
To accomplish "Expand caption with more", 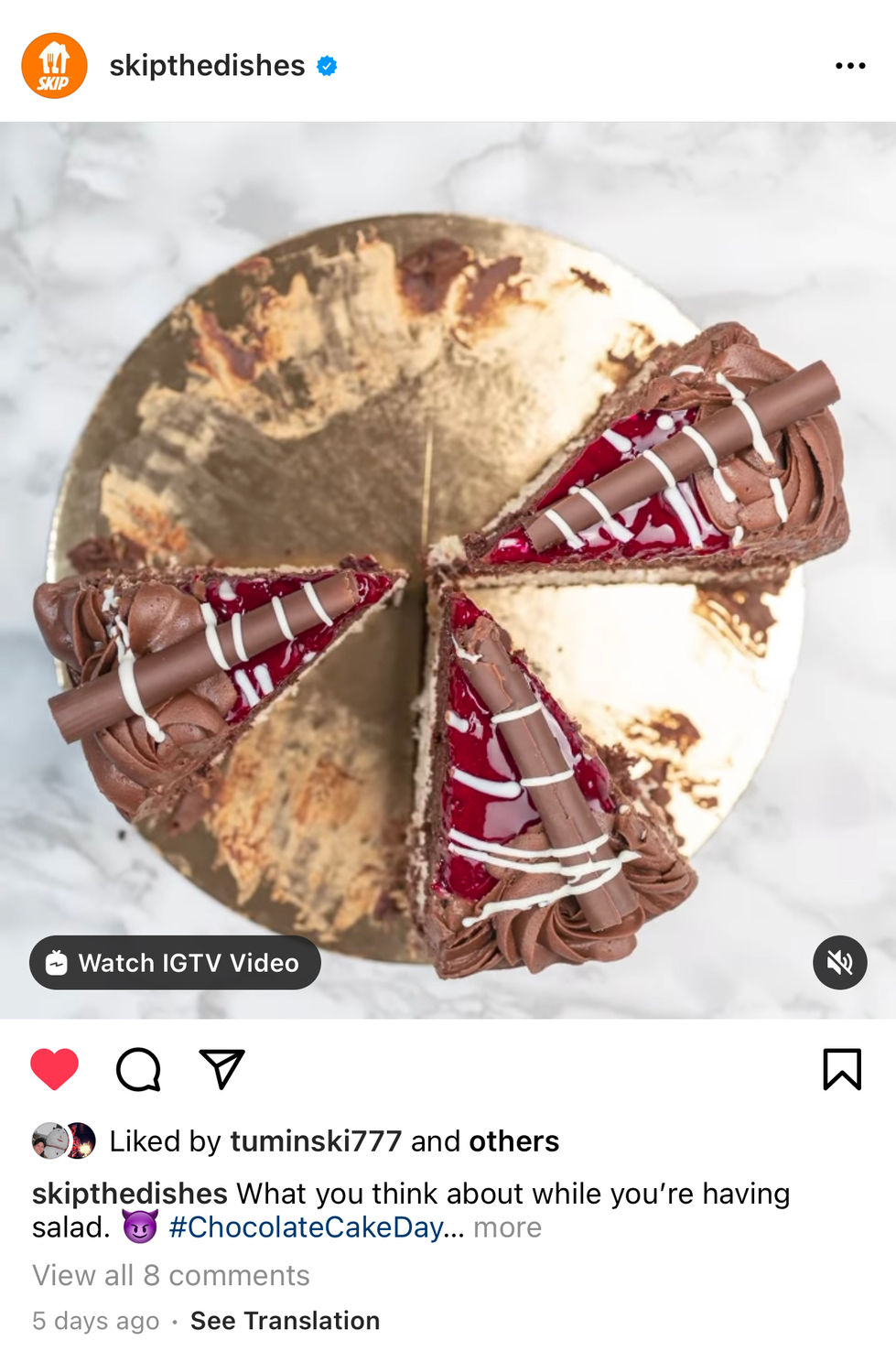I will [x=507, y=1227].
